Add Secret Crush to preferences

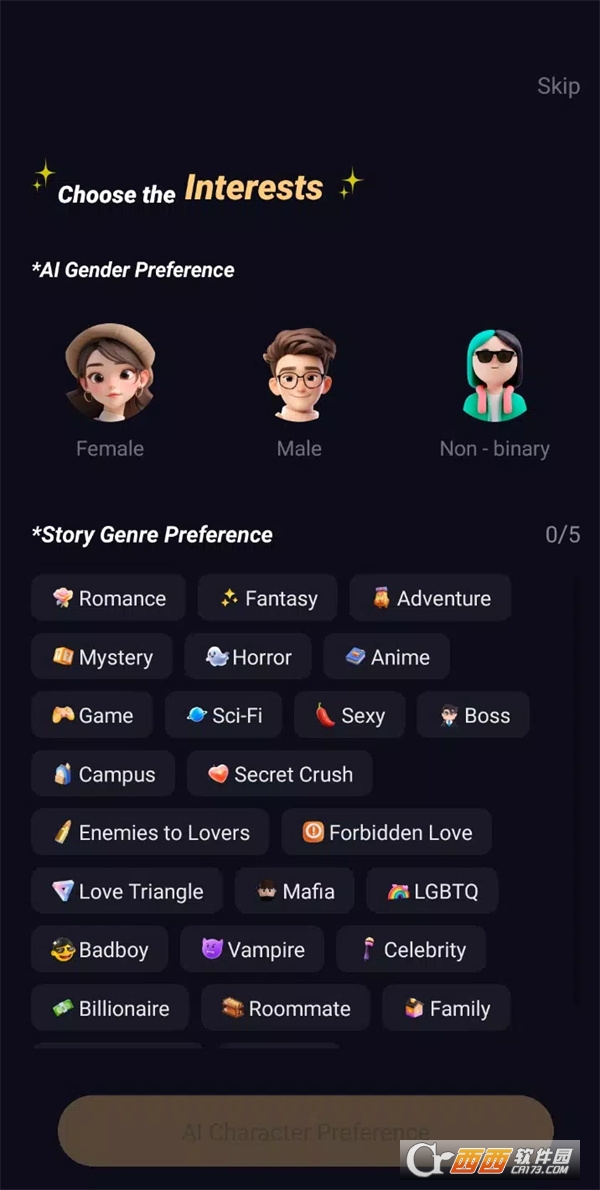pos(280,774)
